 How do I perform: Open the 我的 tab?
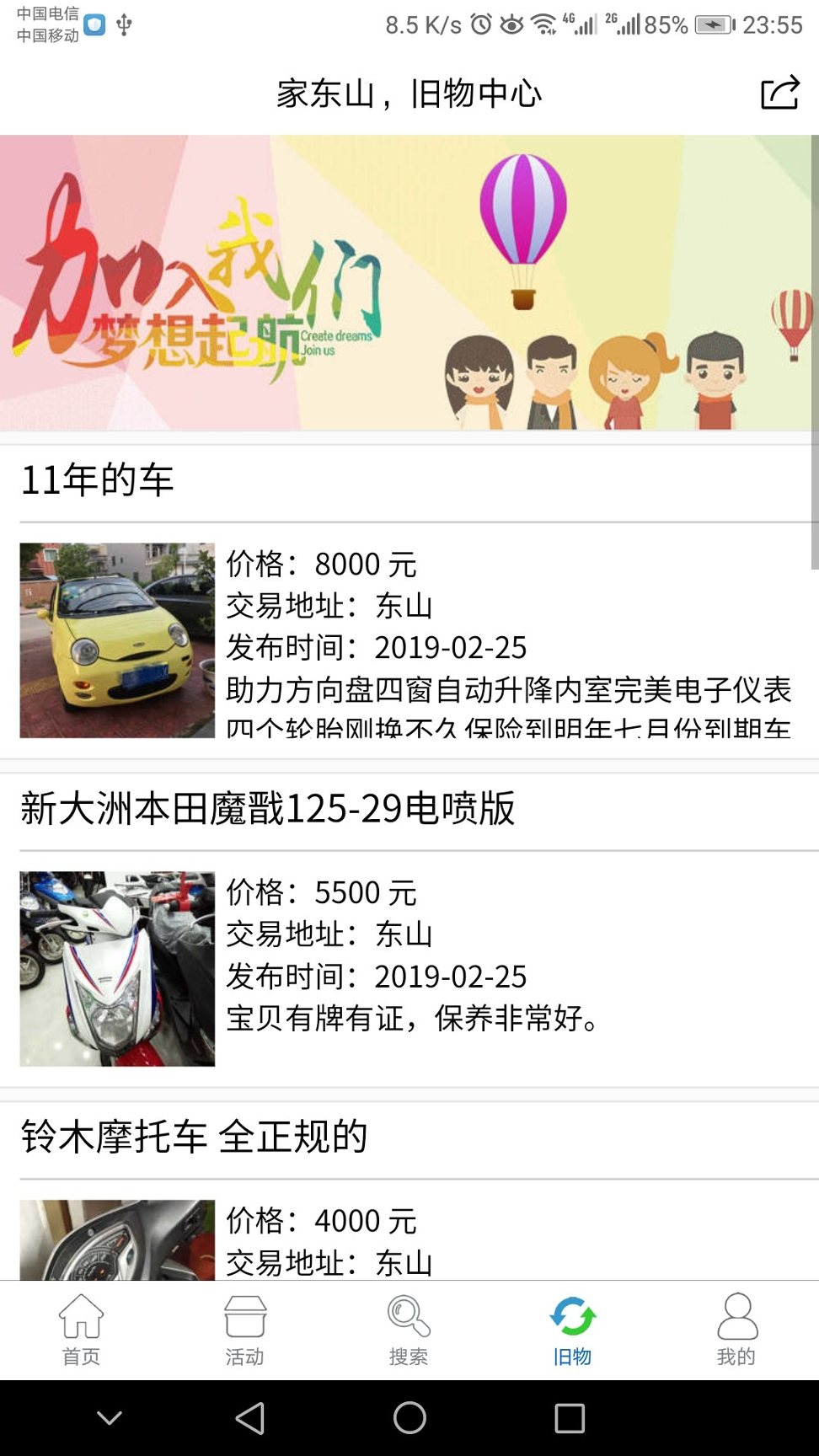pyautogui.click(x=736, y=1330)
